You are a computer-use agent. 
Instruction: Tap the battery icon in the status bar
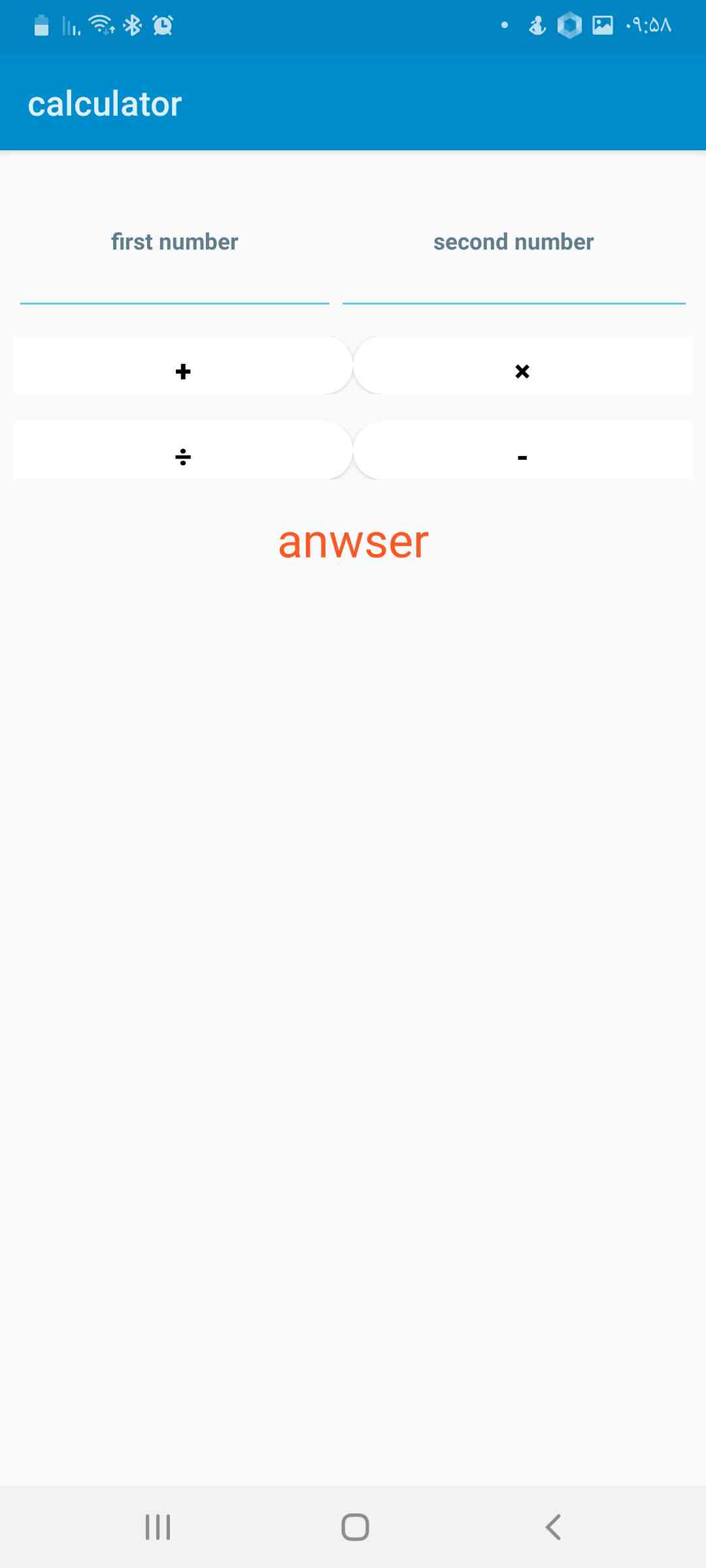[x=41, y=25]
